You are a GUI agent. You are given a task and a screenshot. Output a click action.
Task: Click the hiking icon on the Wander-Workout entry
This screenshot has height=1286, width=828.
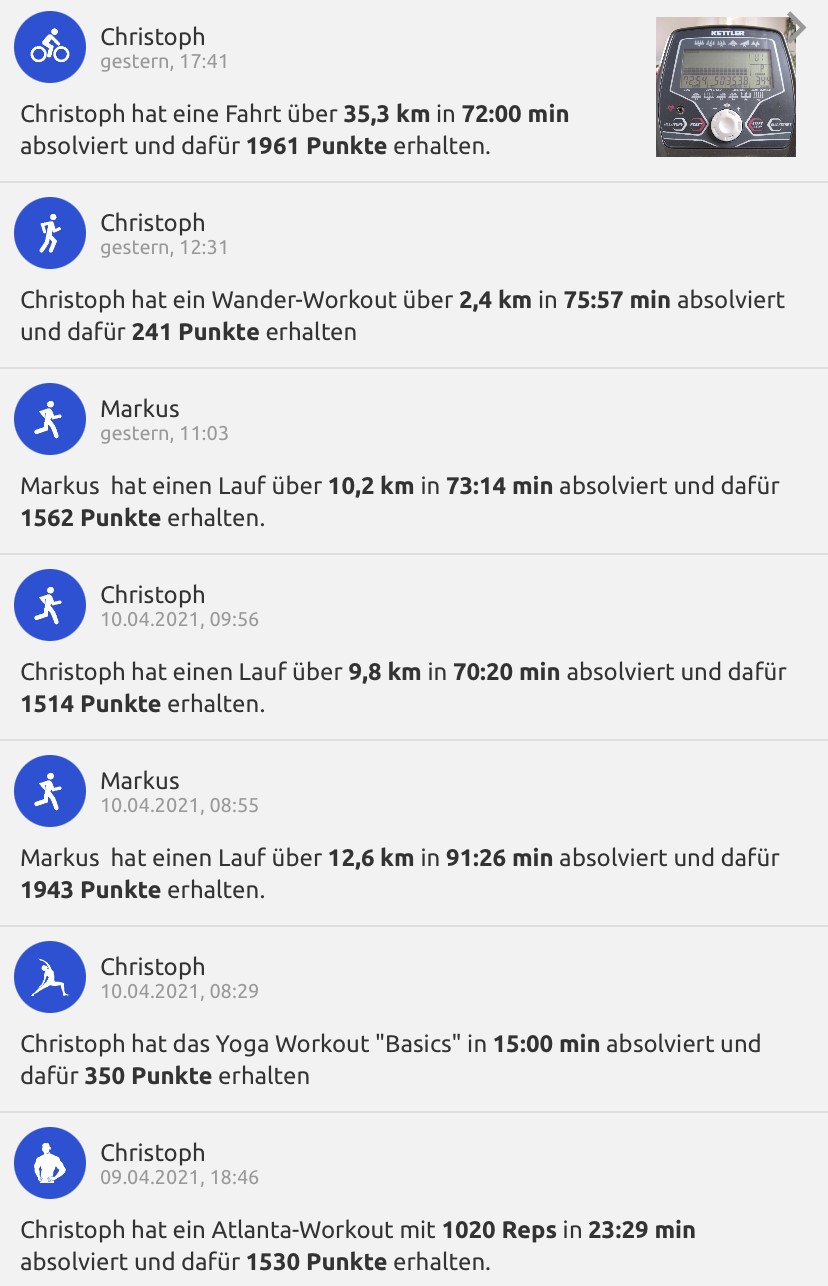coord(49,233)
